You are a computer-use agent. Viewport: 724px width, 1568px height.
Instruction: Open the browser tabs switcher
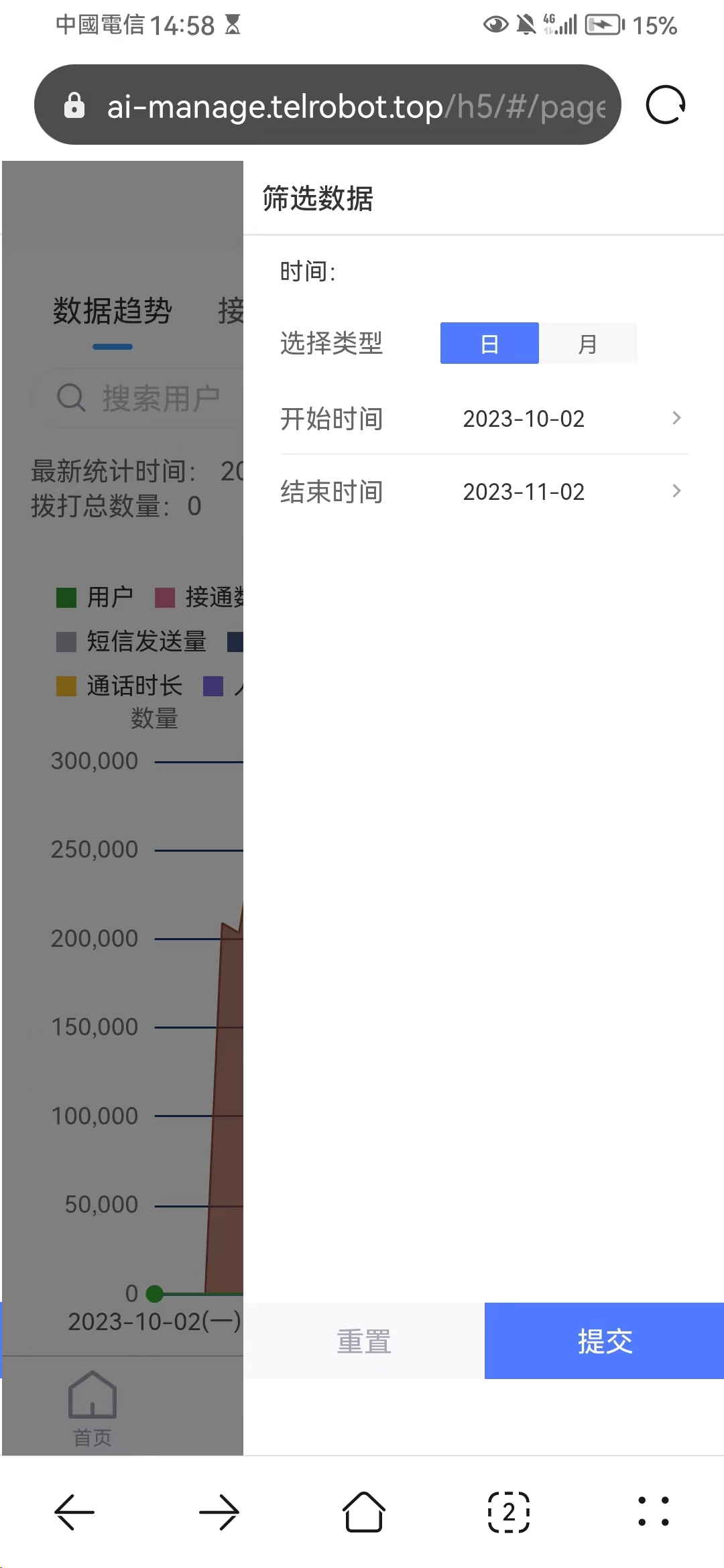(509, 1512)
